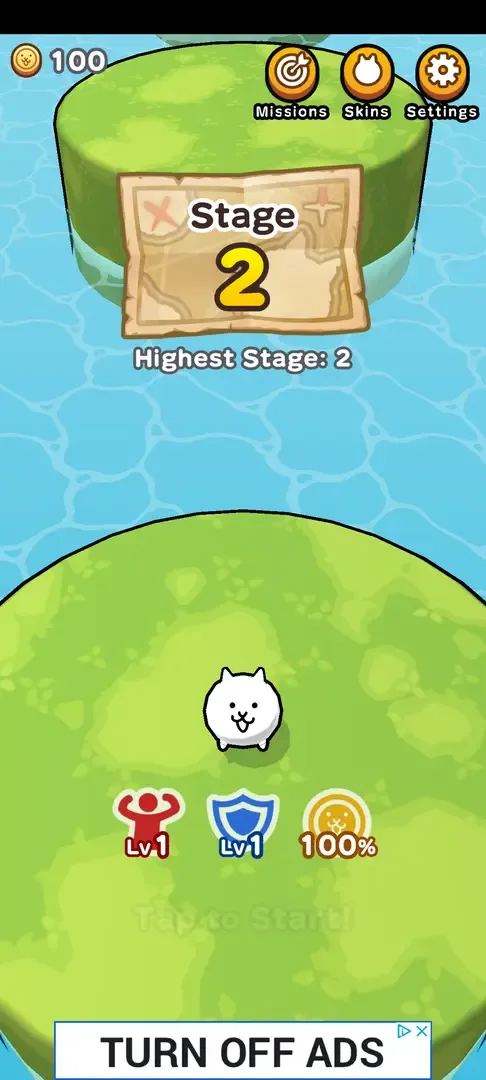Screen dimensions: 486x1080
Task: Upgrade the 100% coin bonus icon
Action: point(338,824)
